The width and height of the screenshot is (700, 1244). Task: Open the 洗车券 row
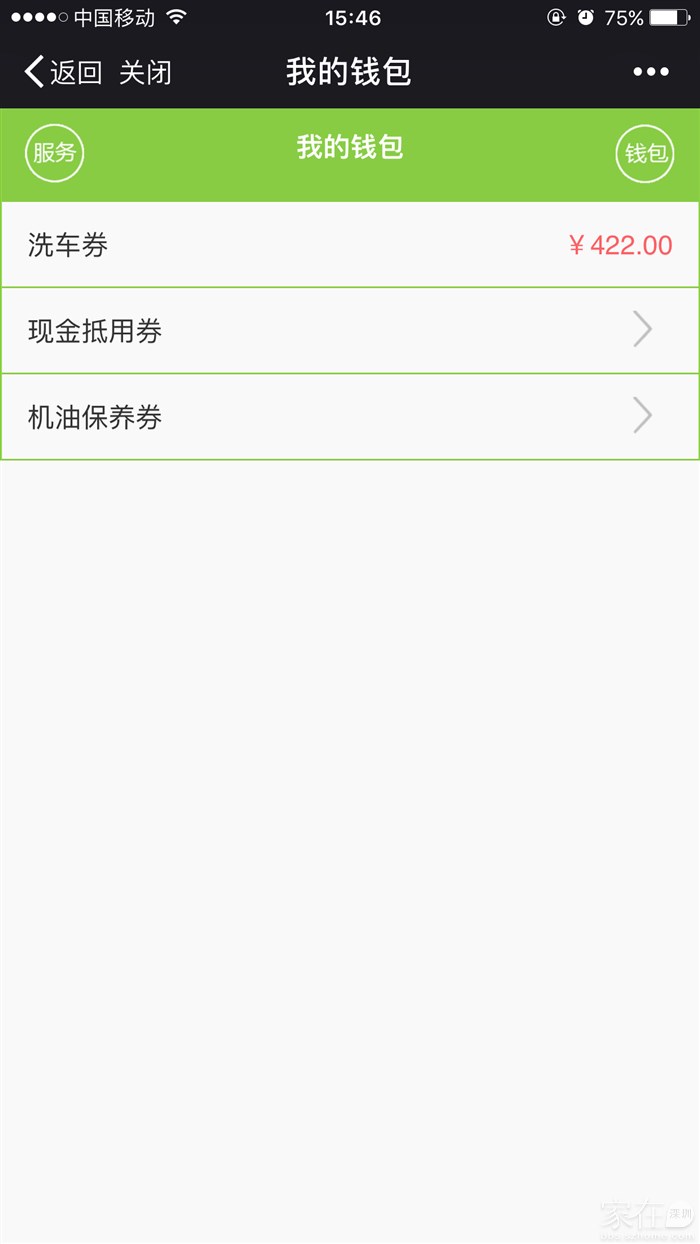pos(350,245)
